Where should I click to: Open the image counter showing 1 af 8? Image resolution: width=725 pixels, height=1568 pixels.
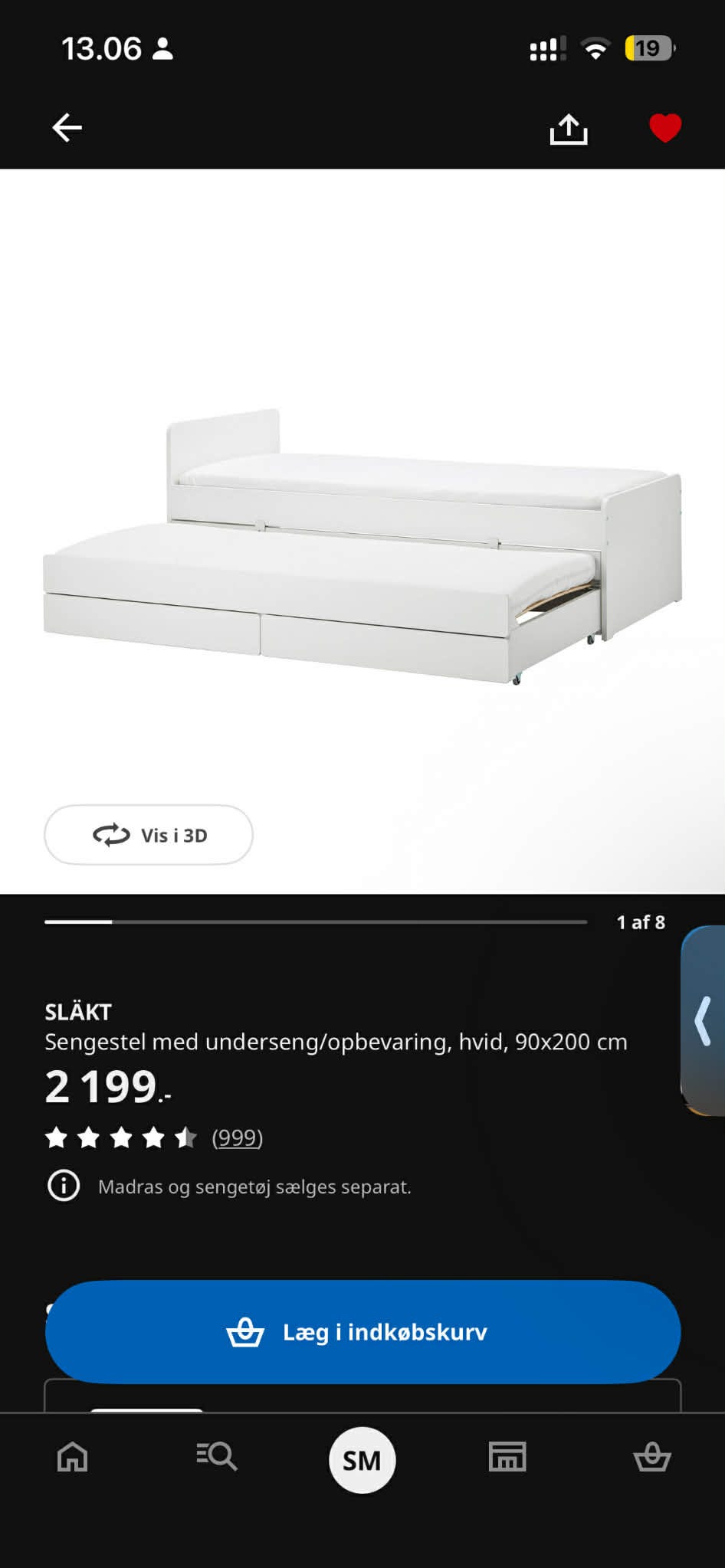[641, 923]
